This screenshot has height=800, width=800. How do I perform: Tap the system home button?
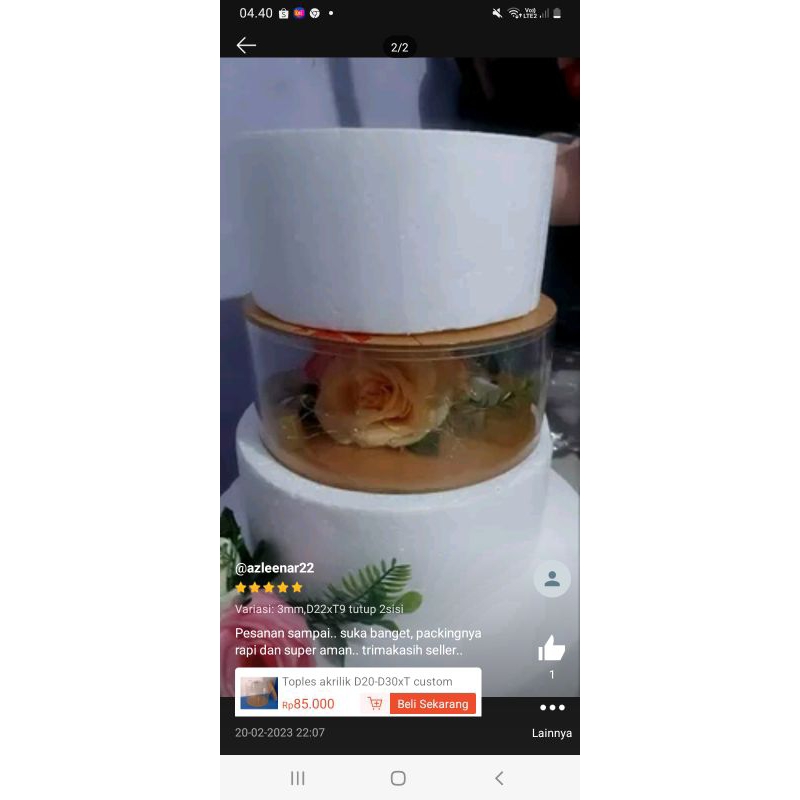pos(398,778)
